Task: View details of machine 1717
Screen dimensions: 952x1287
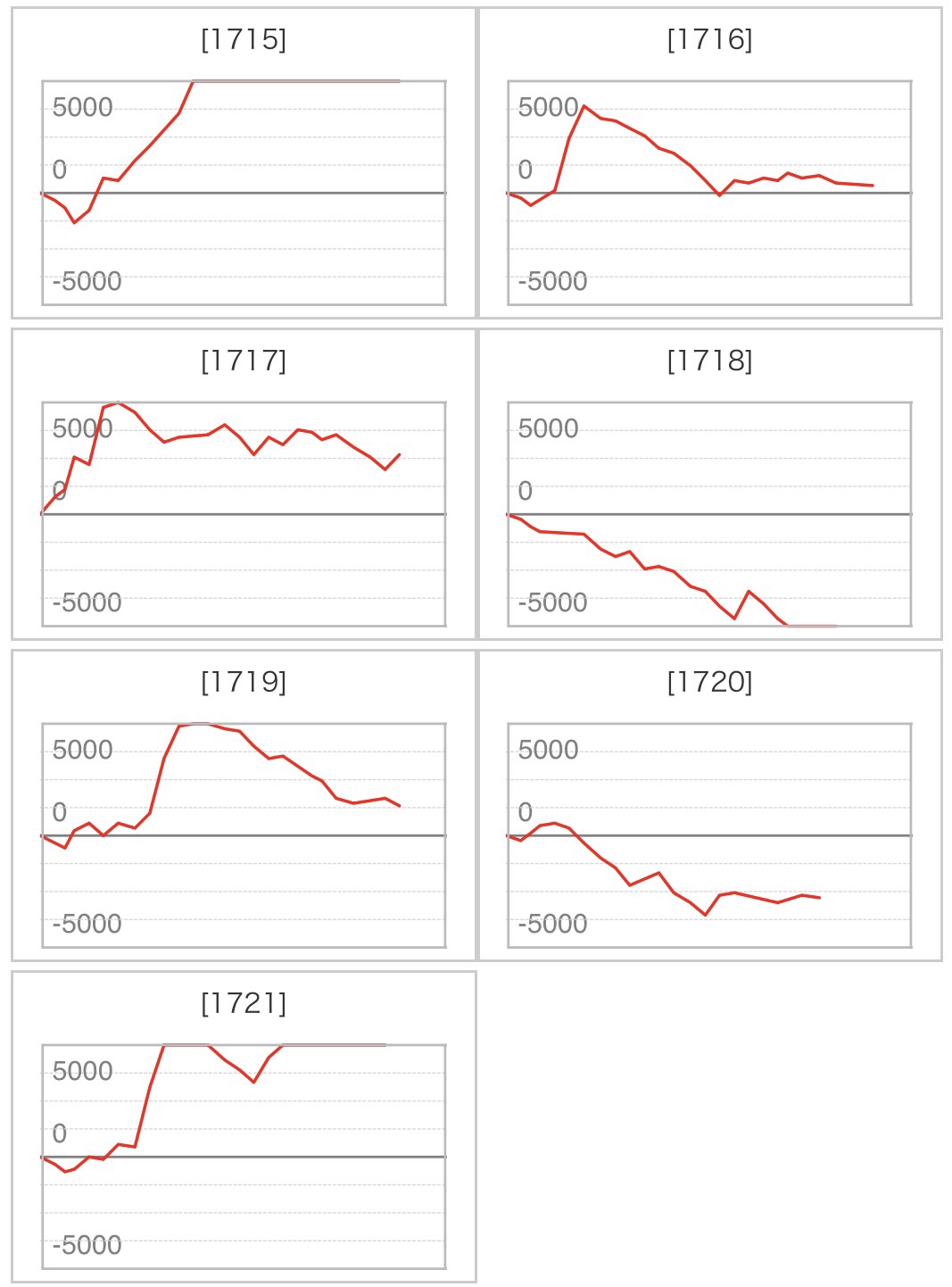Action: [244, 485]
